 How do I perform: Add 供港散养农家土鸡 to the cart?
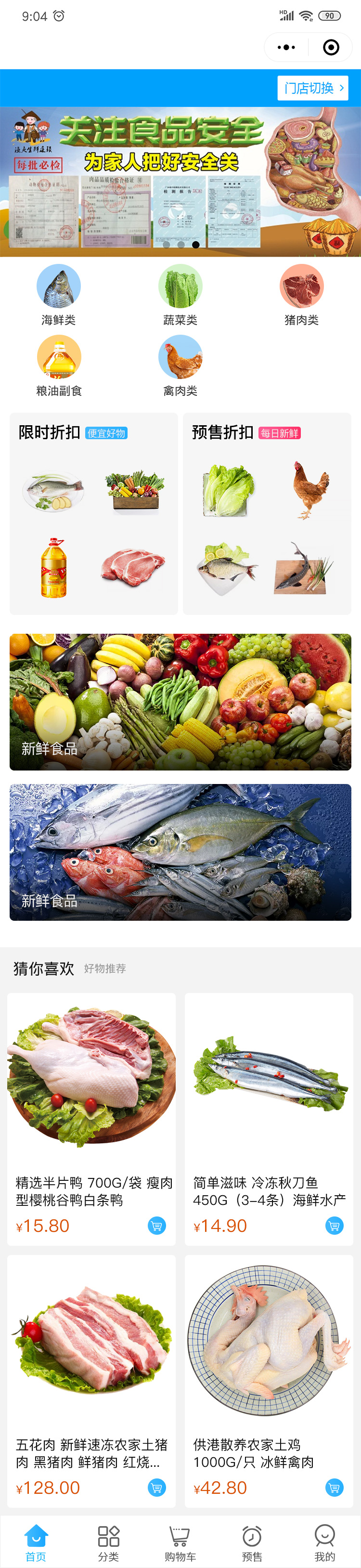(x=334, y=1487)
